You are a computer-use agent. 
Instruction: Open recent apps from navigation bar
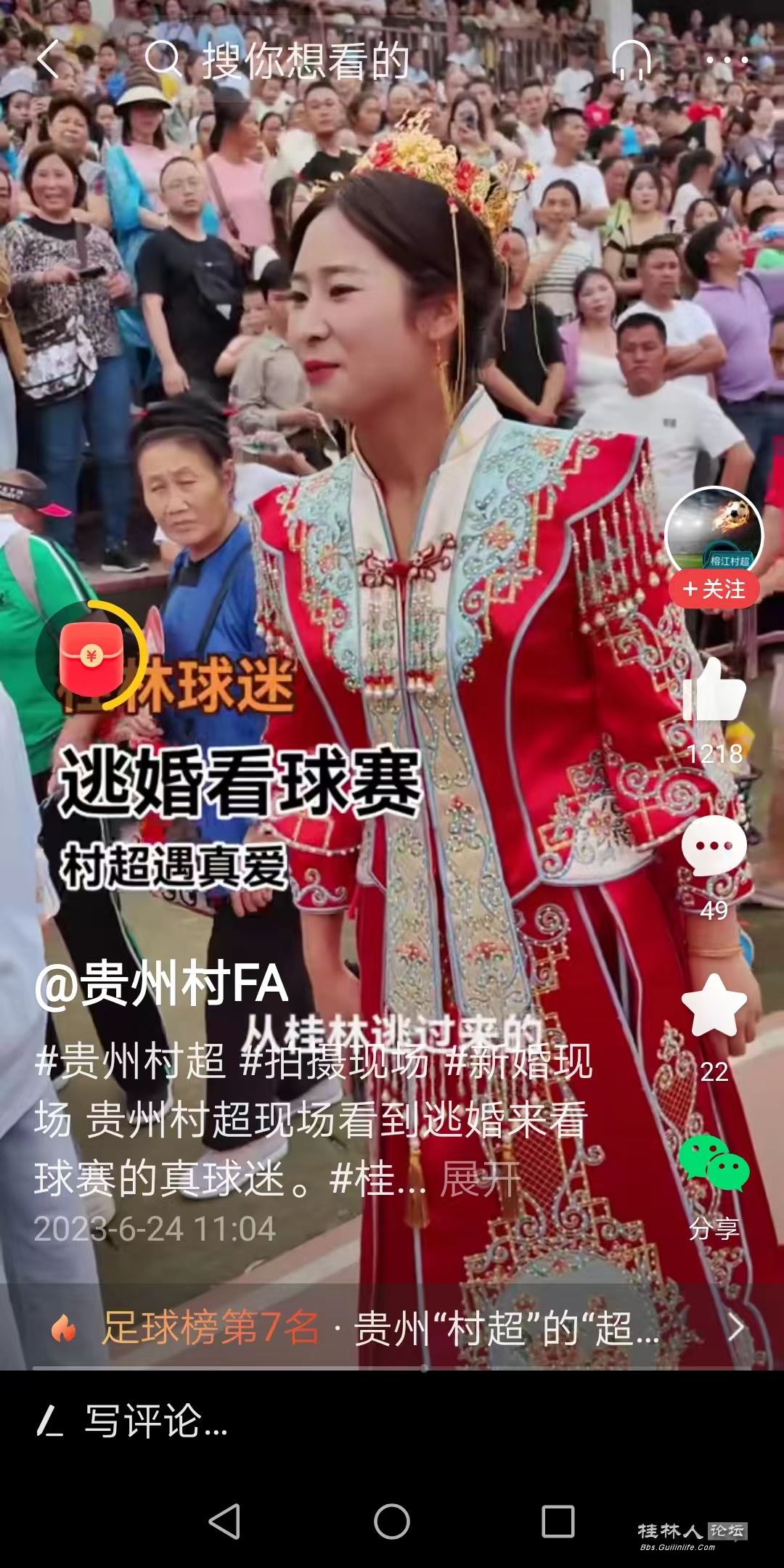(x=558, y=1521)
